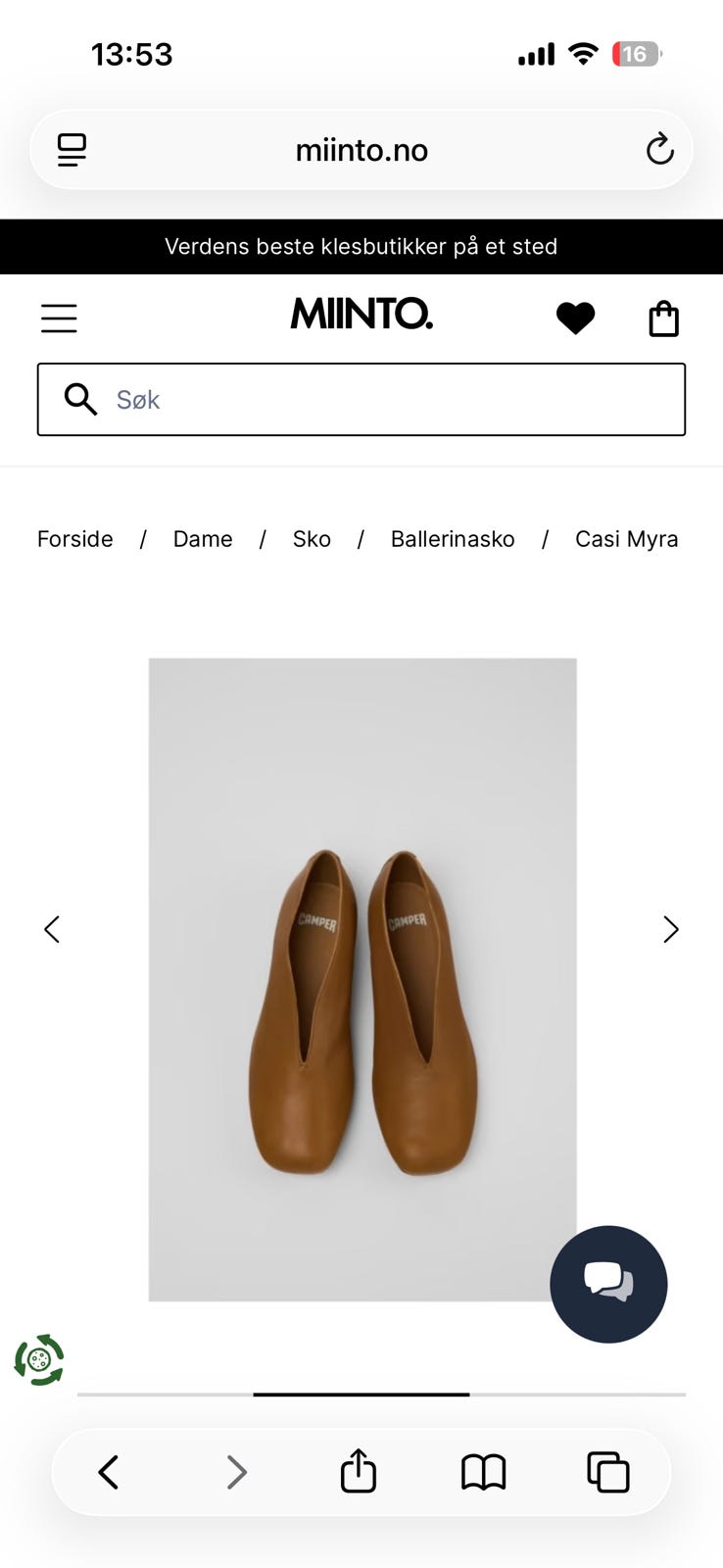Open the Ballerinasko breadcrumb link
Image resolution: width=723 pixels, height=1568 pixels.
[x=453, y=539]
